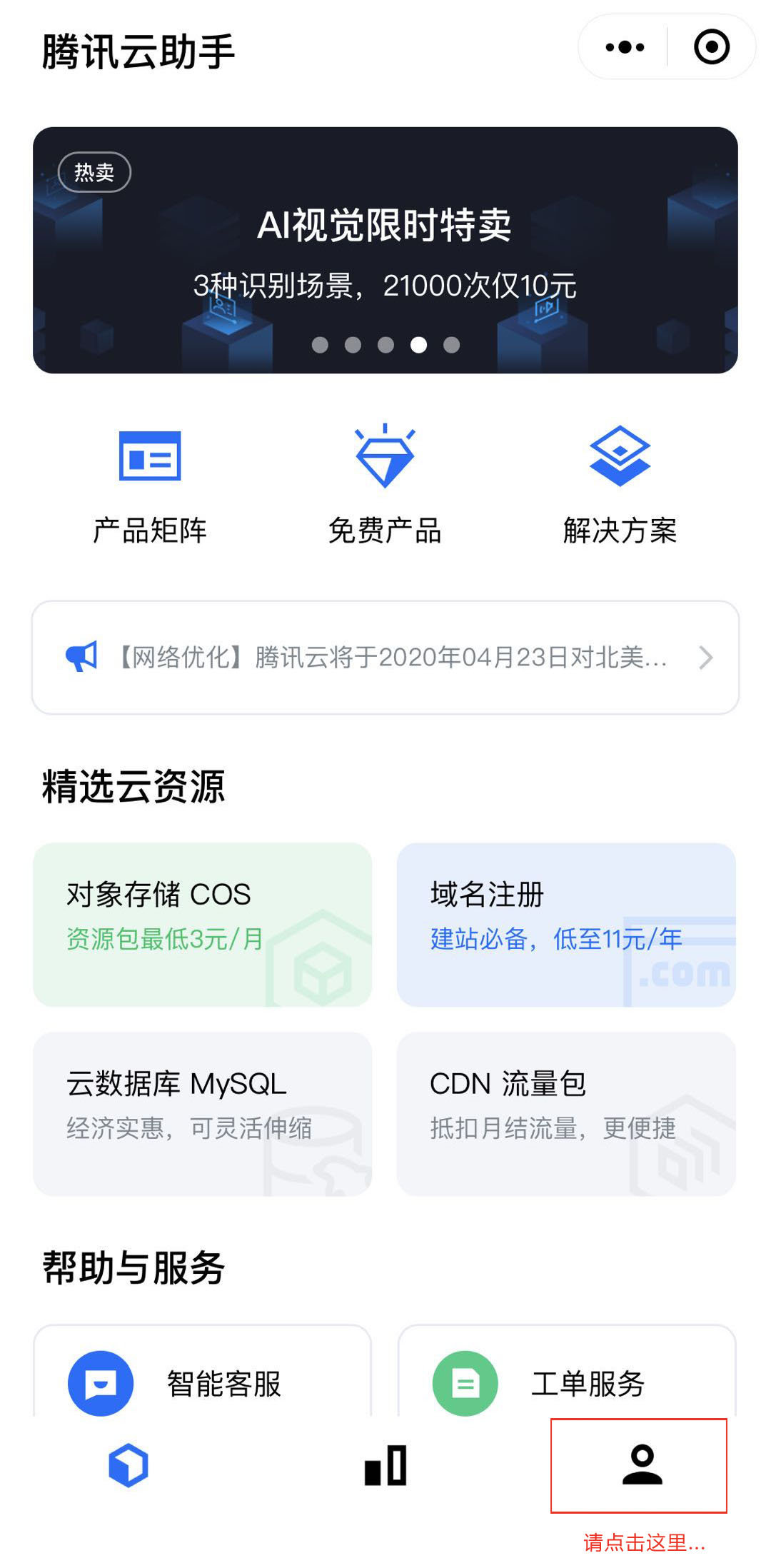
Task: Open 免费产品 free products
Action: 385,486
